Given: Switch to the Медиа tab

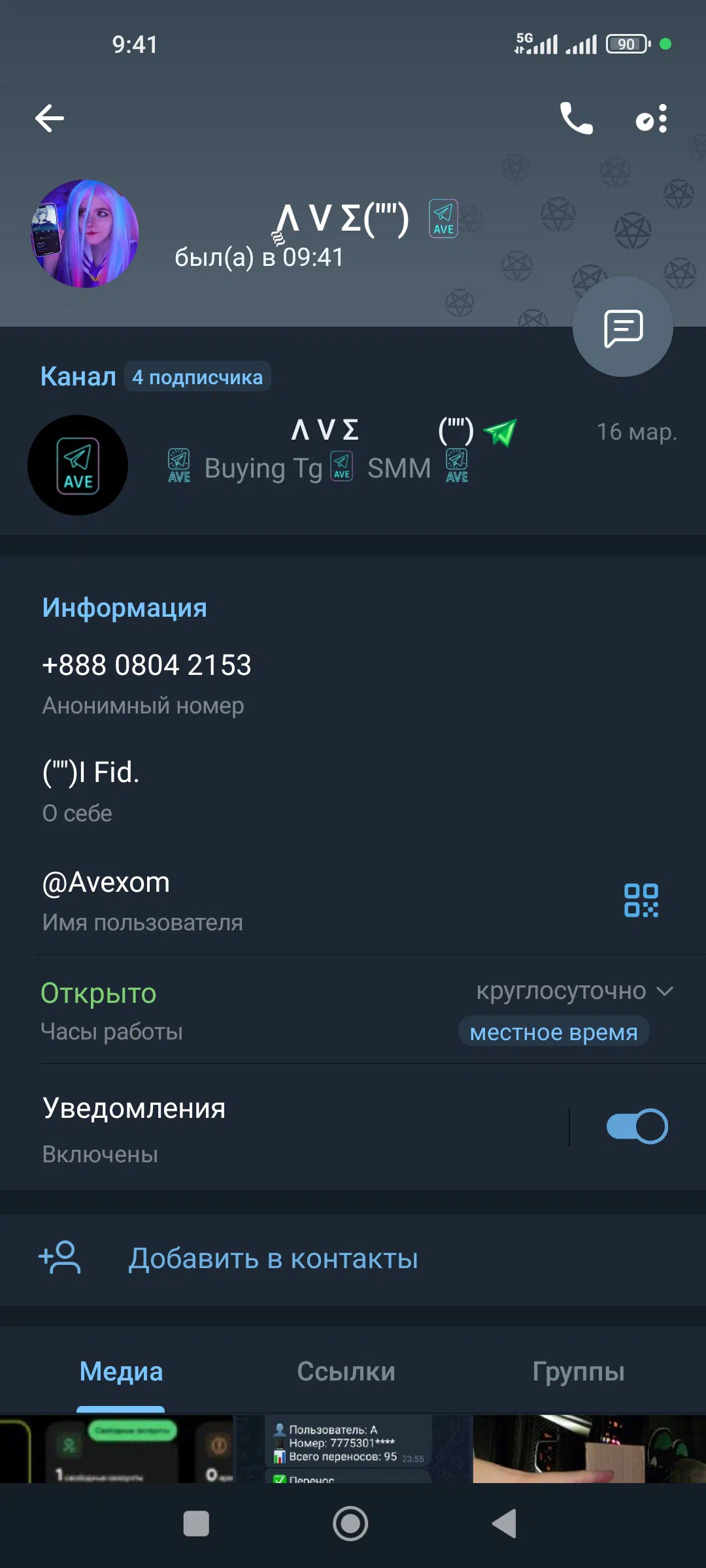Looking at the screenshot, I should coord(121,1371).
